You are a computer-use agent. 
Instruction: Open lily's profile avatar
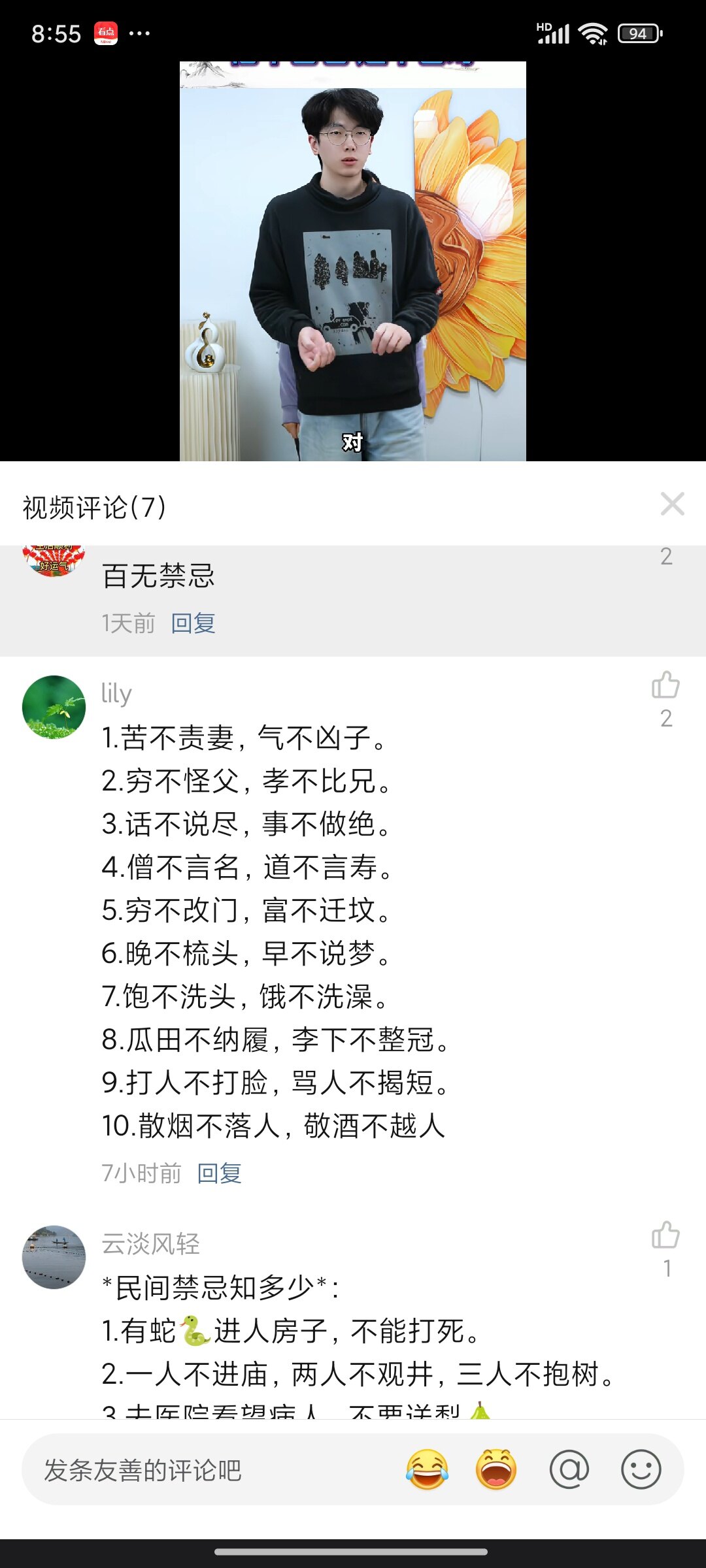pyautogui.click(x=54, y=707)
